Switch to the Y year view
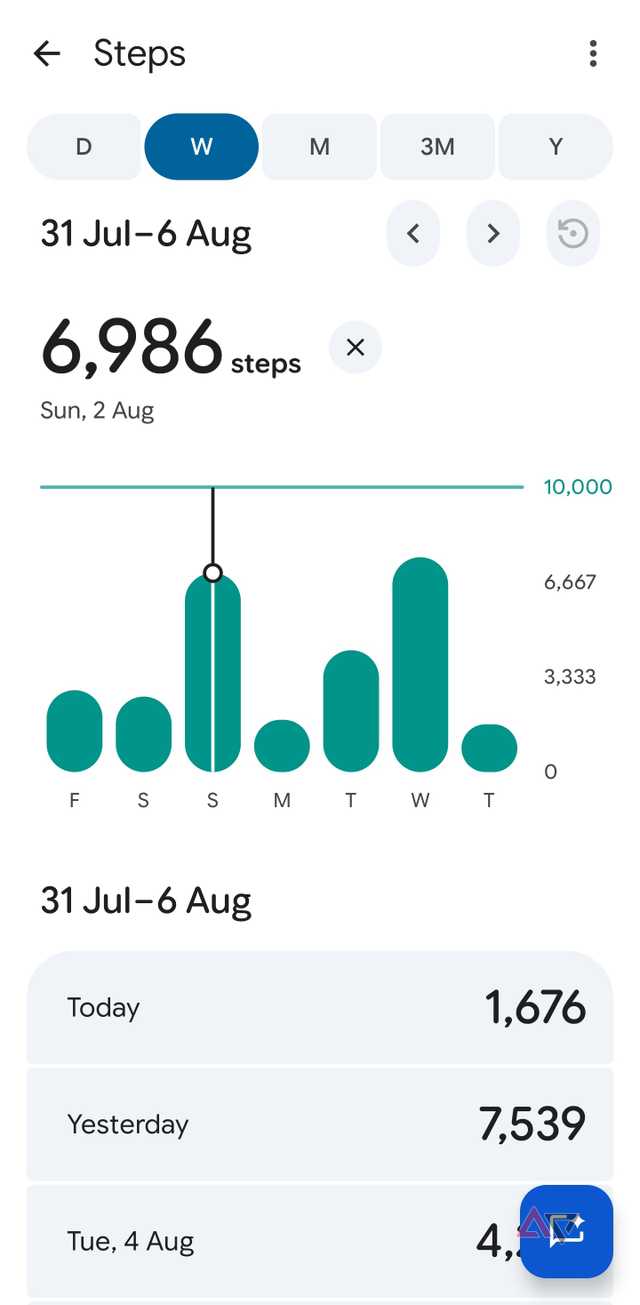 tap(555, 147)
